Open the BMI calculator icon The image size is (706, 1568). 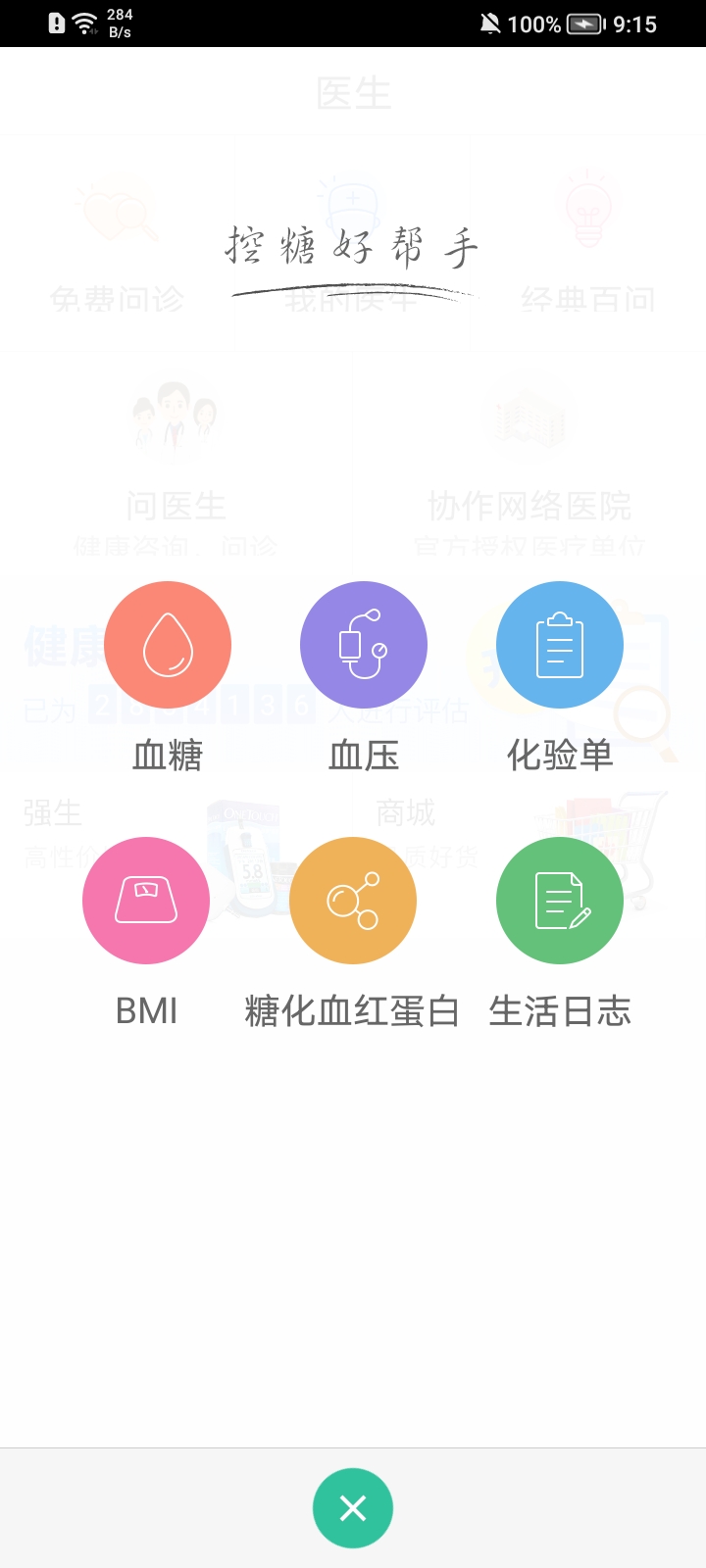click(x=146, y=900)
